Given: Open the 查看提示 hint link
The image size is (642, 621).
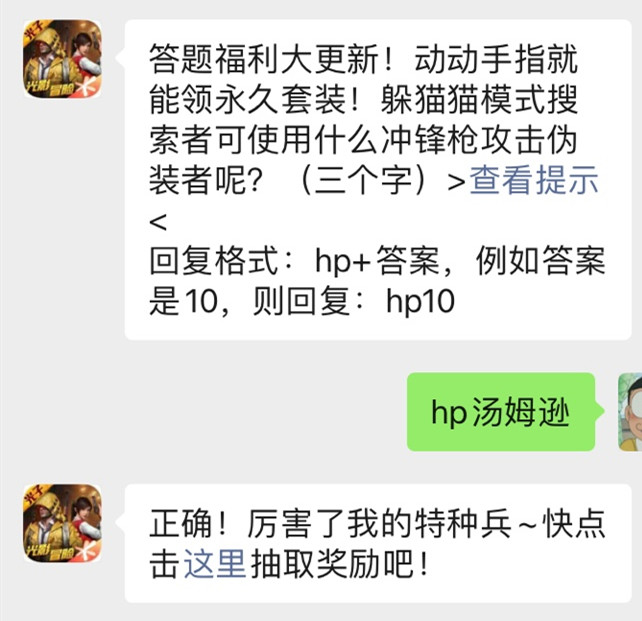Looking at the screenshot, I should click(x=534, y=181).
